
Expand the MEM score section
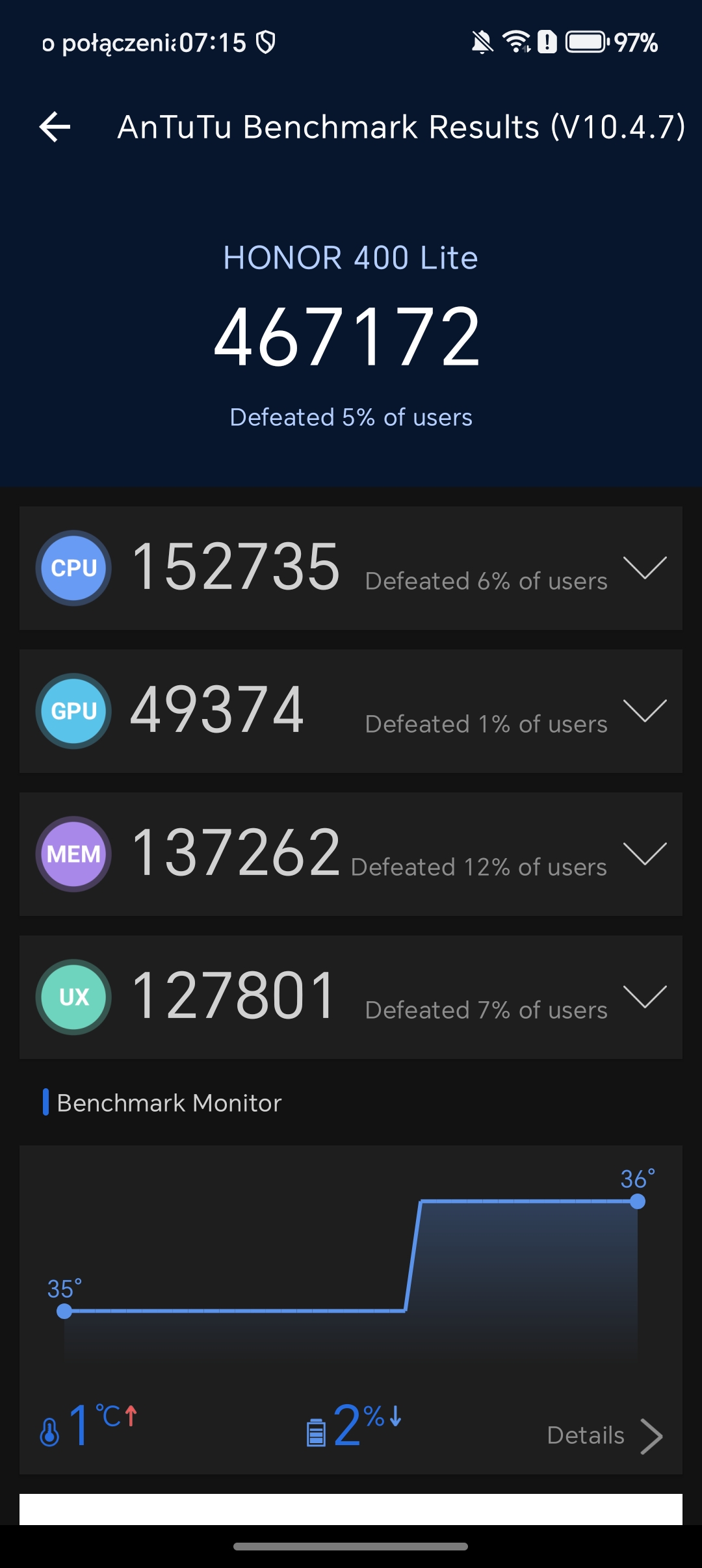pos(644,854)
